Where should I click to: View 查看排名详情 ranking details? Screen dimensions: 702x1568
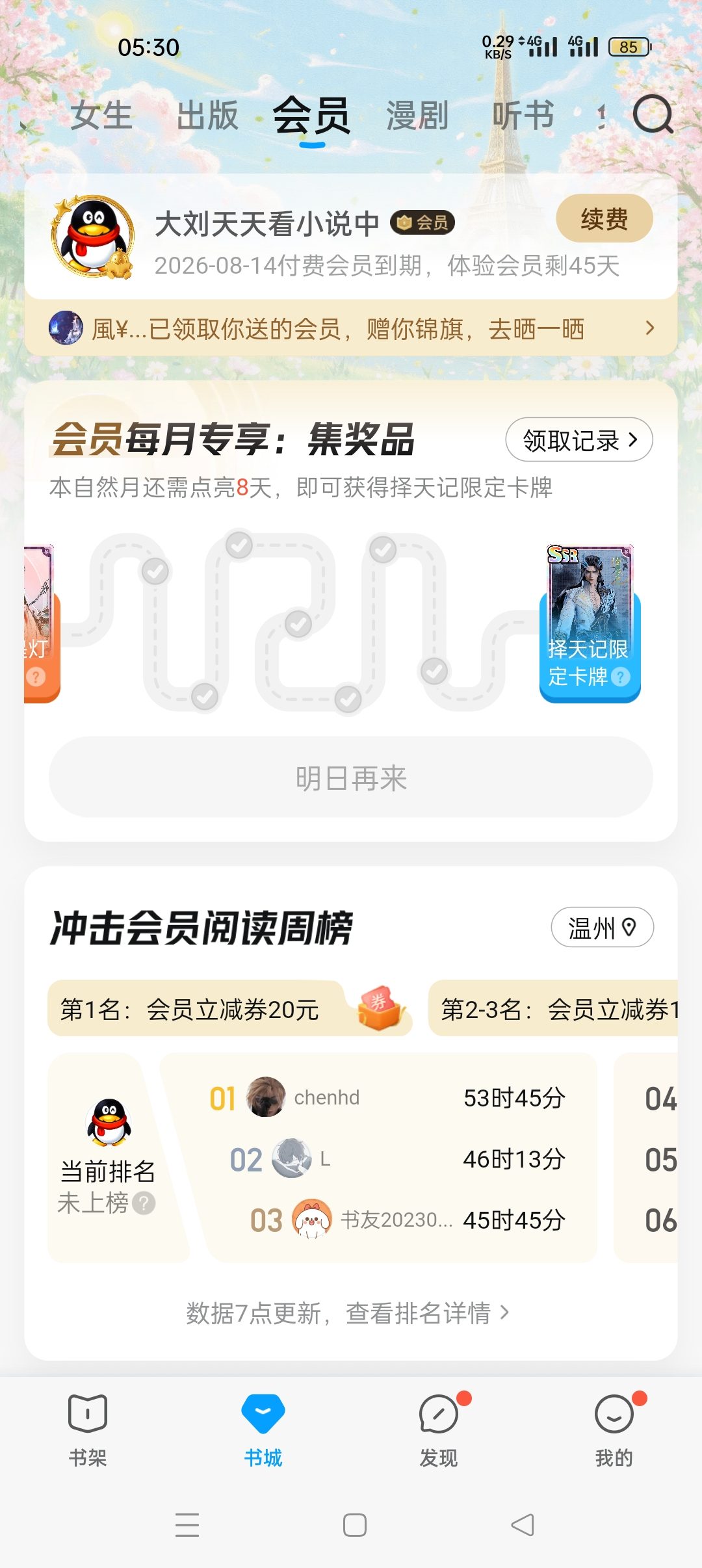[348, 1313]
